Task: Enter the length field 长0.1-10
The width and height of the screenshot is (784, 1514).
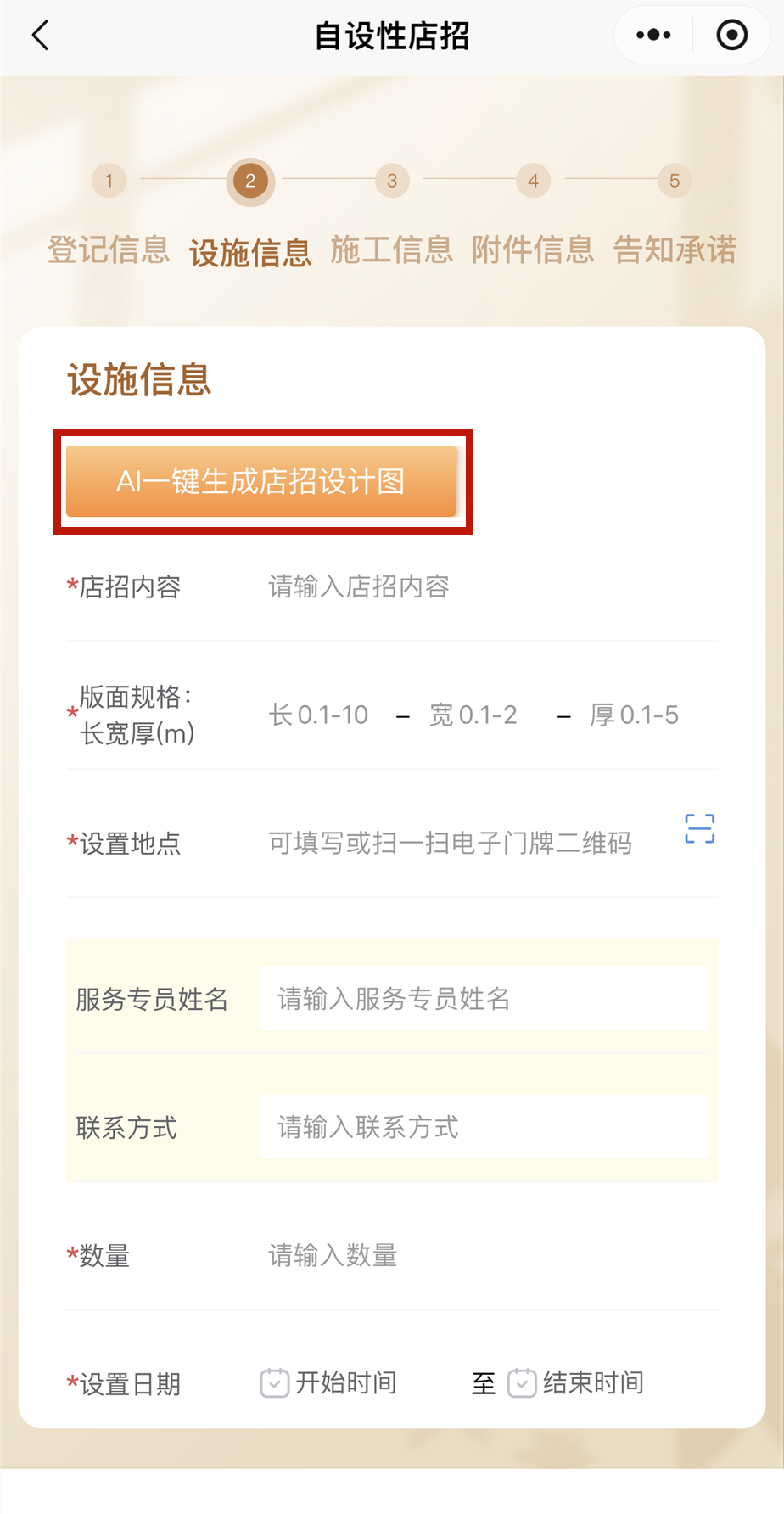Action: pyautogui.click(x=319, y=715)
